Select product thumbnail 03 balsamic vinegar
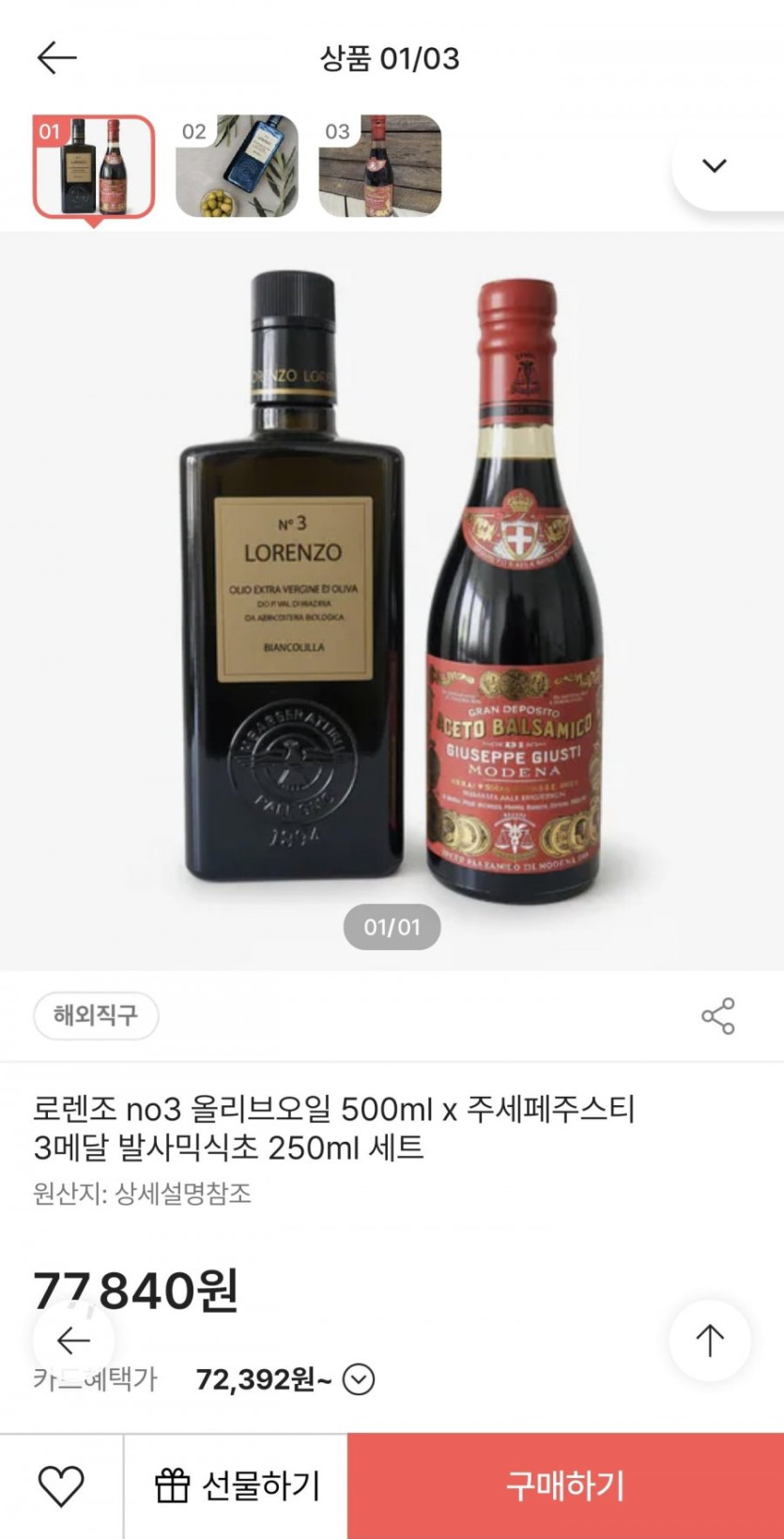The height and width of the screenshot is (1539, 784). click(380, 166)
